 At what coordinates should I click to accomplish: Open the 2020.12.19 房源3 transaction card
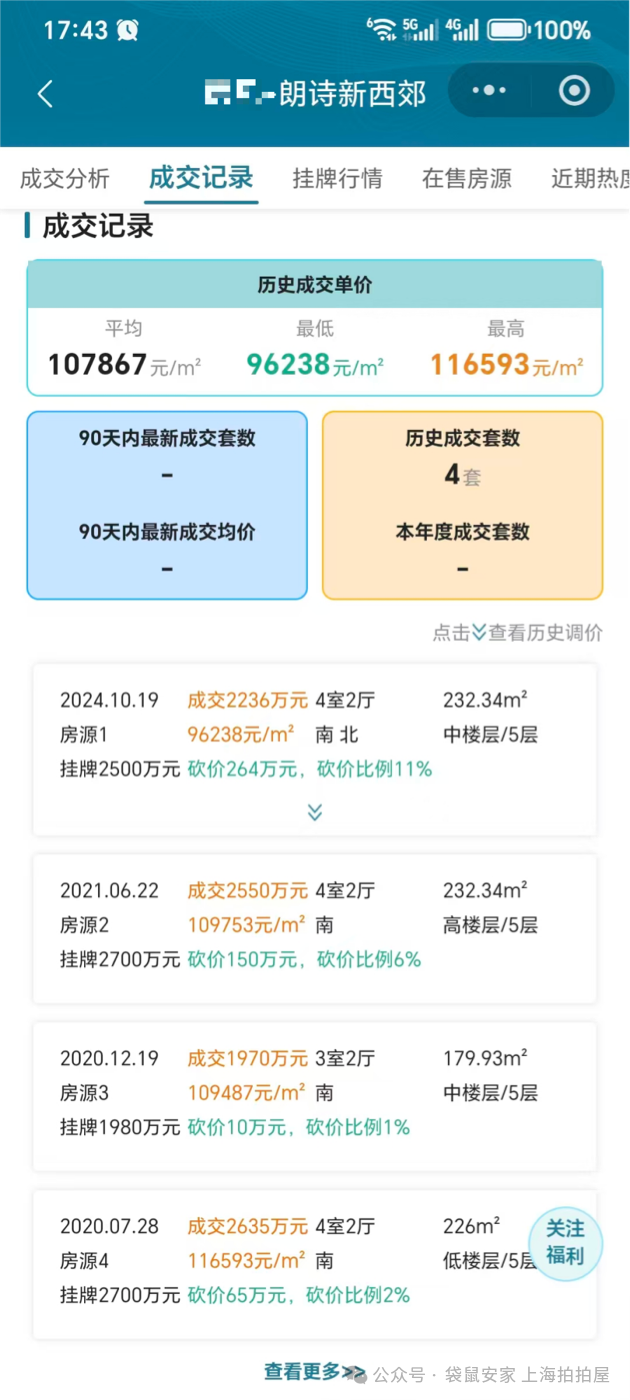pyautogui.click(x=315, y=1094)
